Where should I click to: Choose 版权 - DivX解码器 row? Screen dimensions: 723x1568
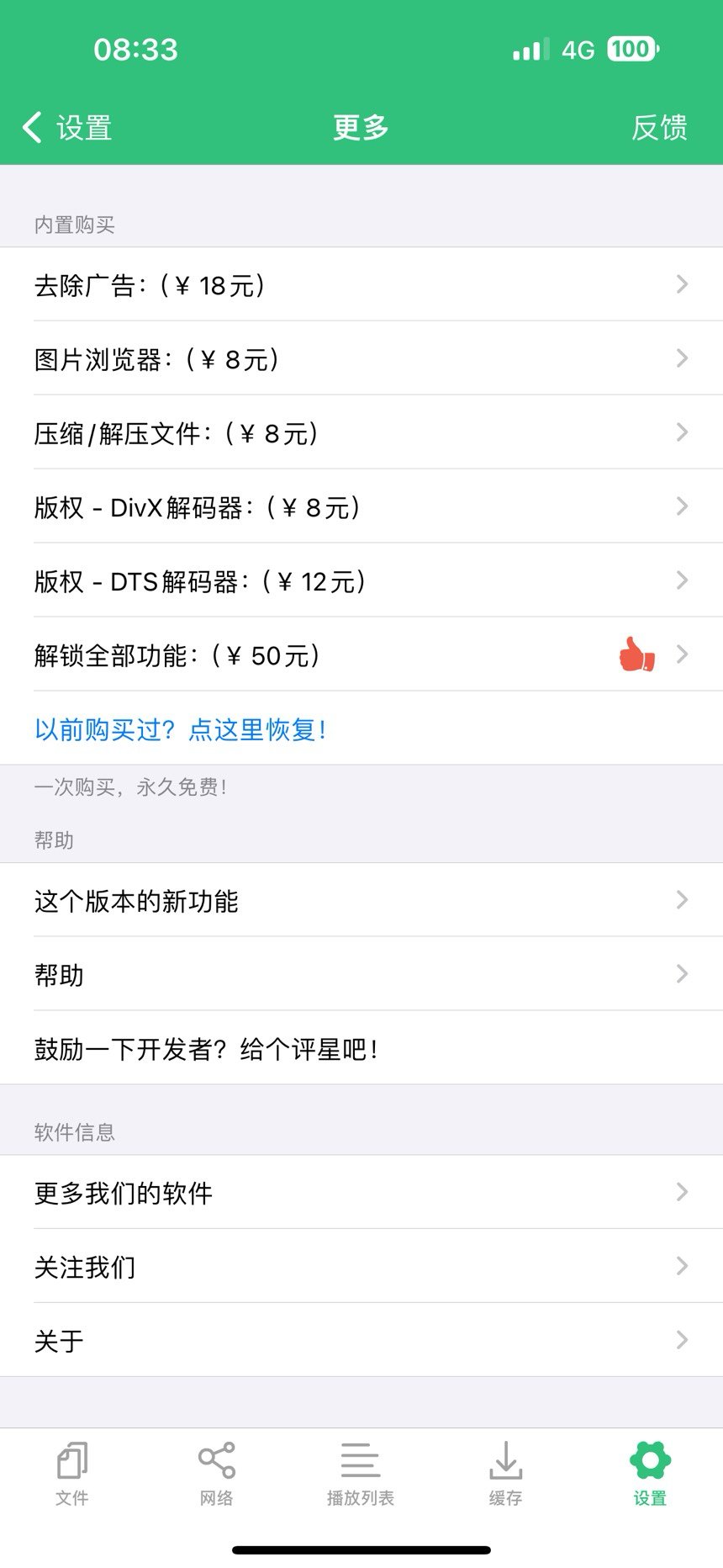[x=361, y=506]
